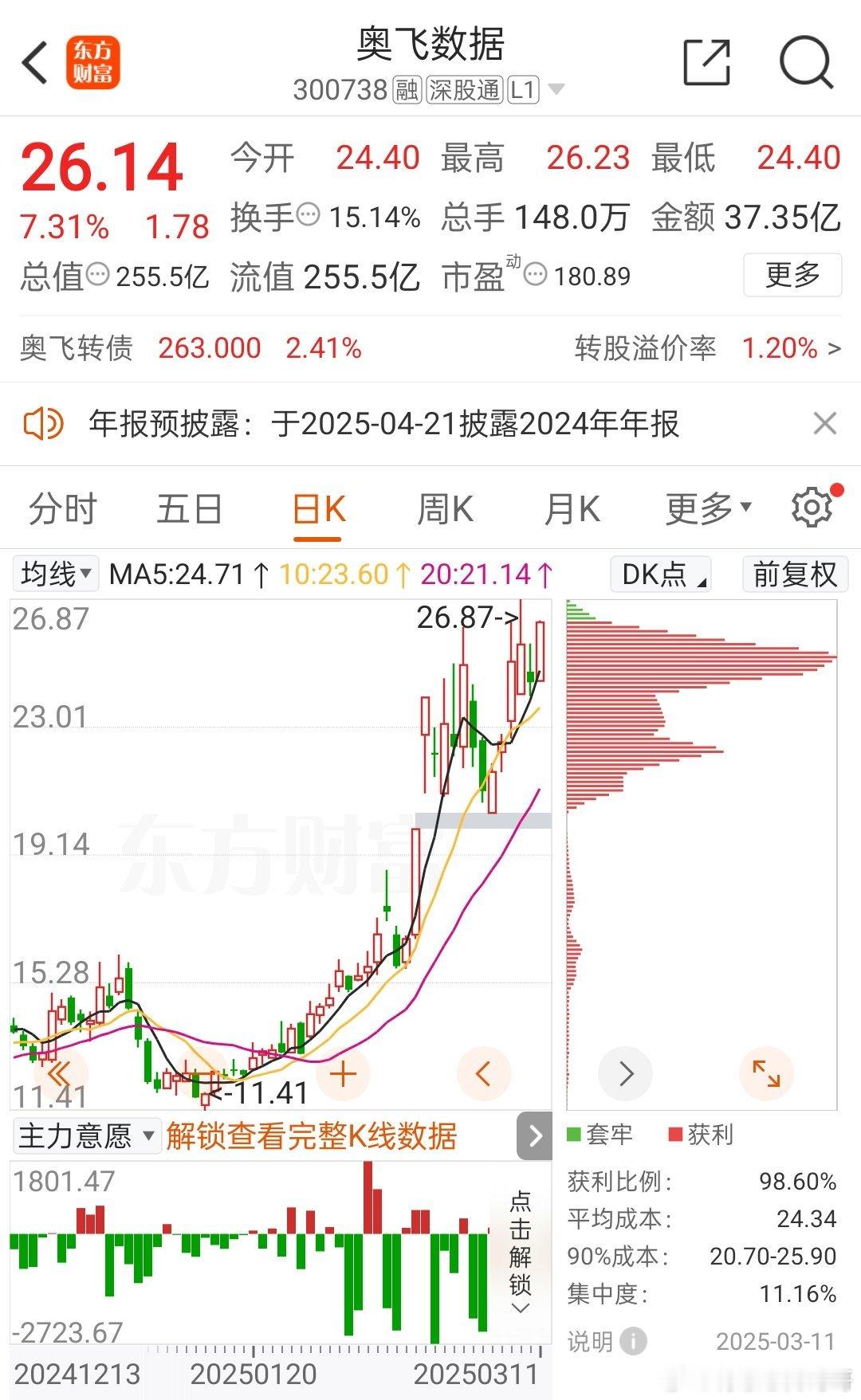The image size is (861, 1400).
Task: Go back using the top-left arrow
Action: pos(35,62)
